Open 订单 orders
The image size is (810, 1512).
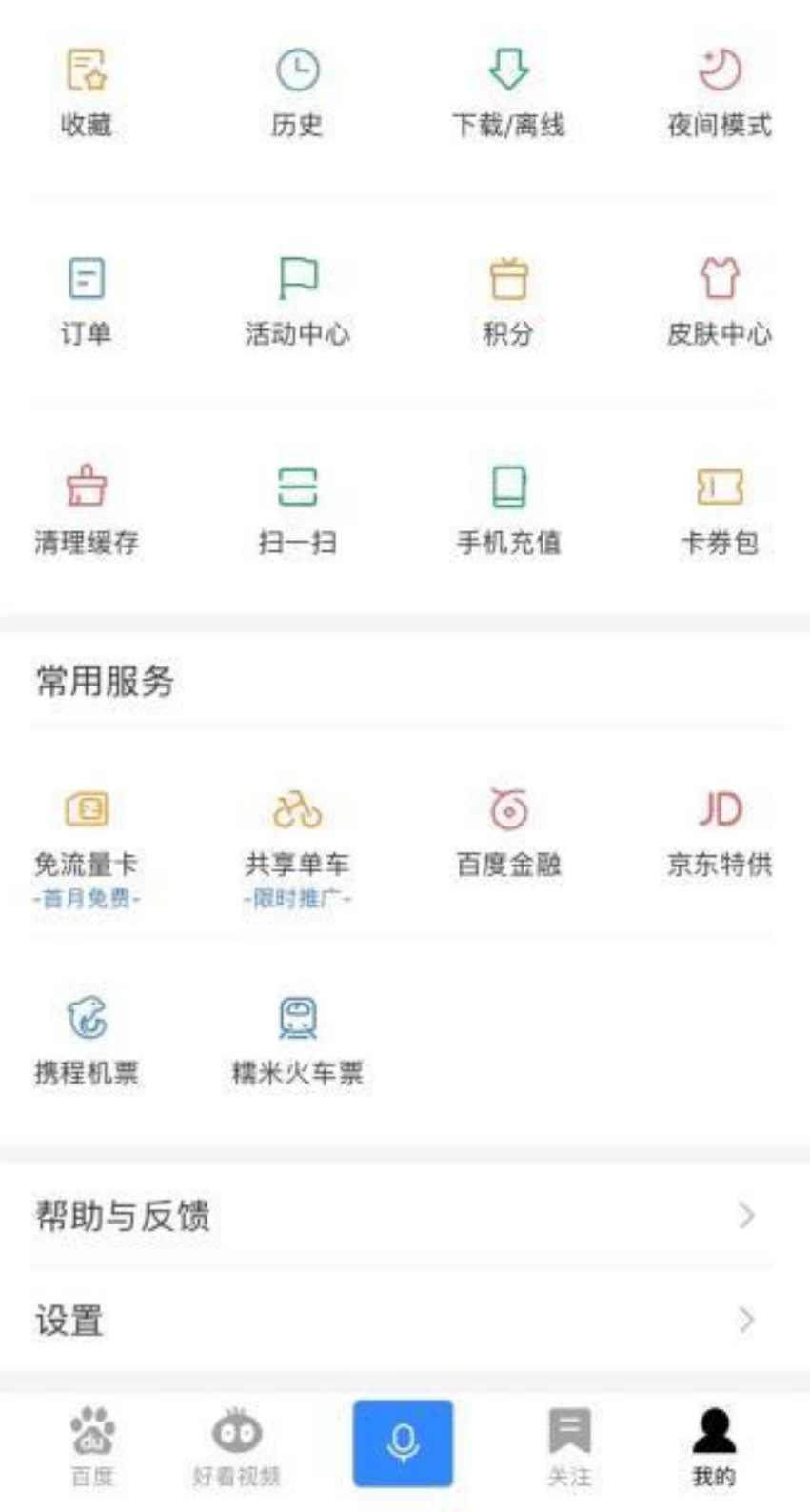(86, 302)
